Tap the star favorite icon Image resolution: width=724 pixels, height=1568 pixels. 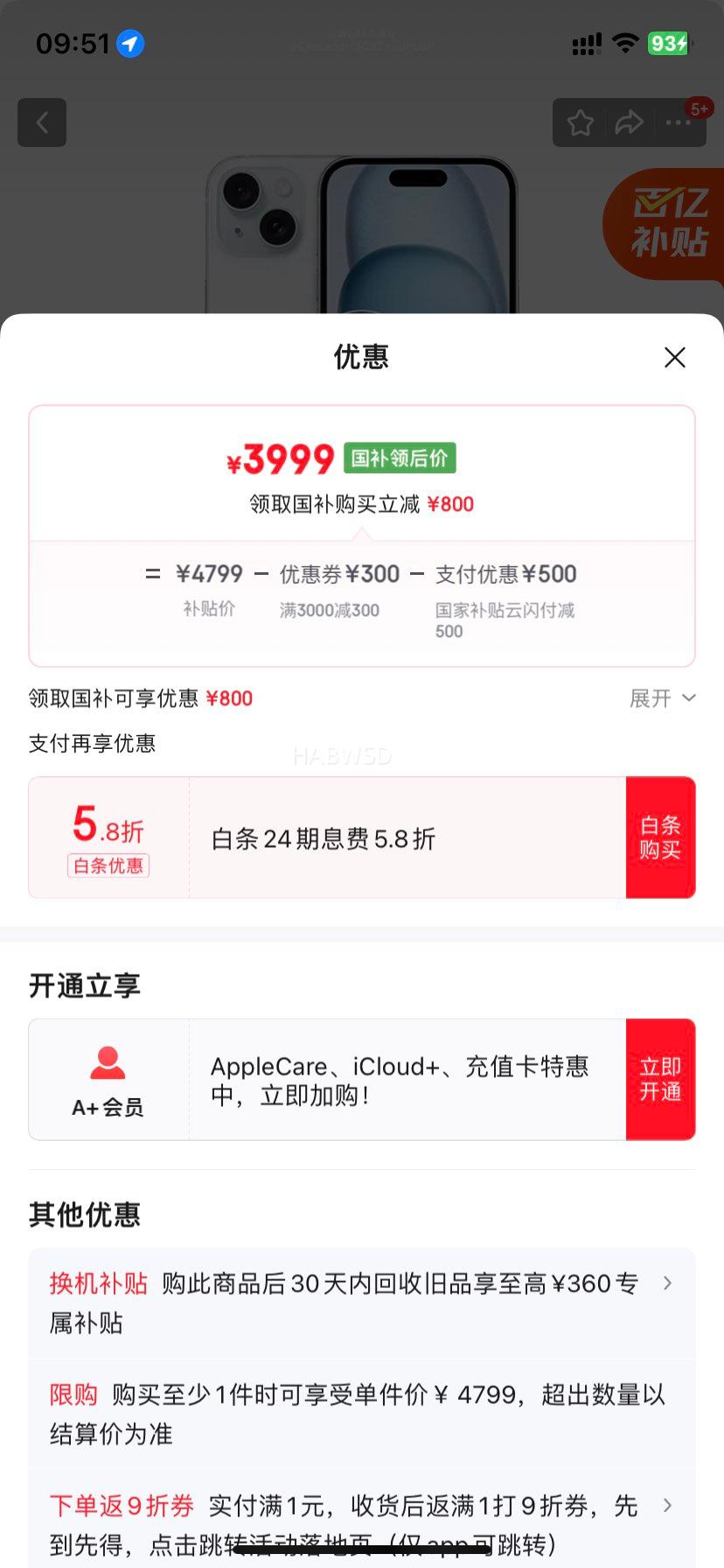tap(580, 122)
